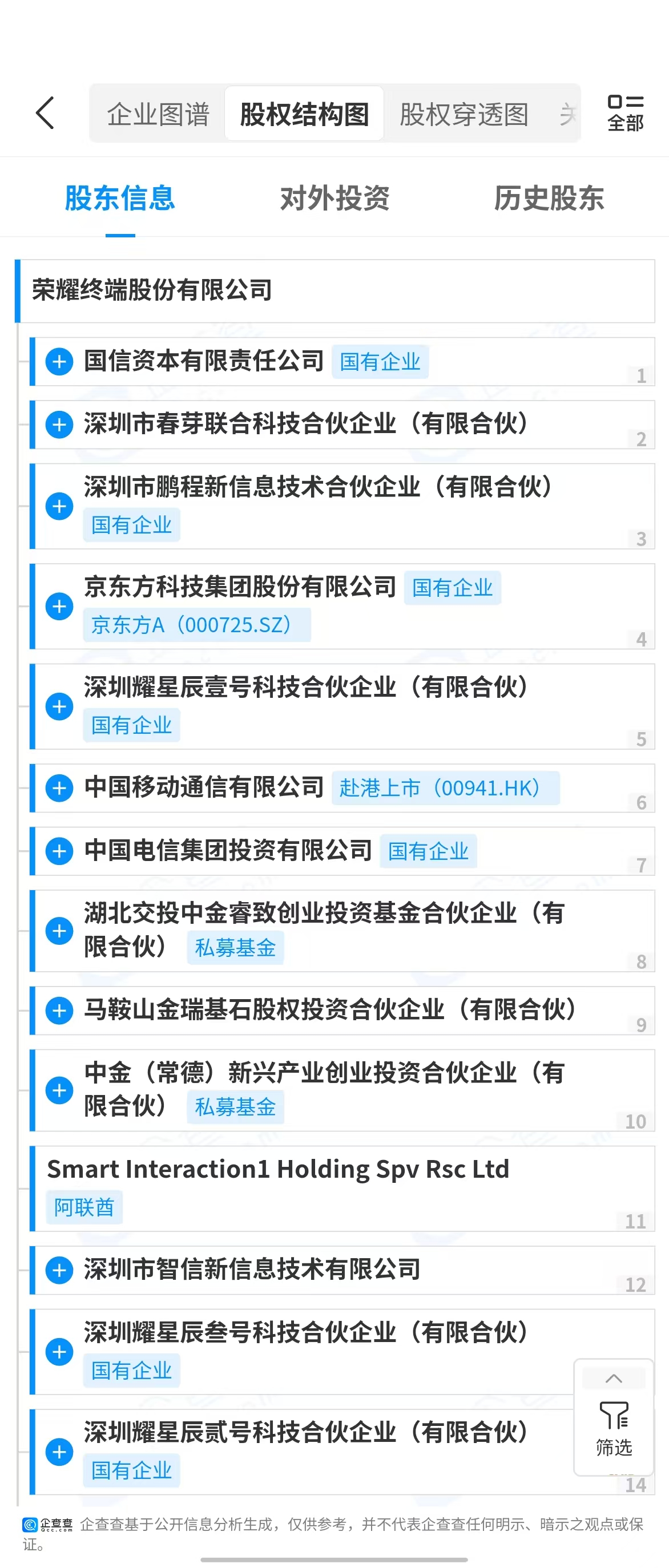Expand 京东方科技集团股份有限公司 node

(60, 607)
